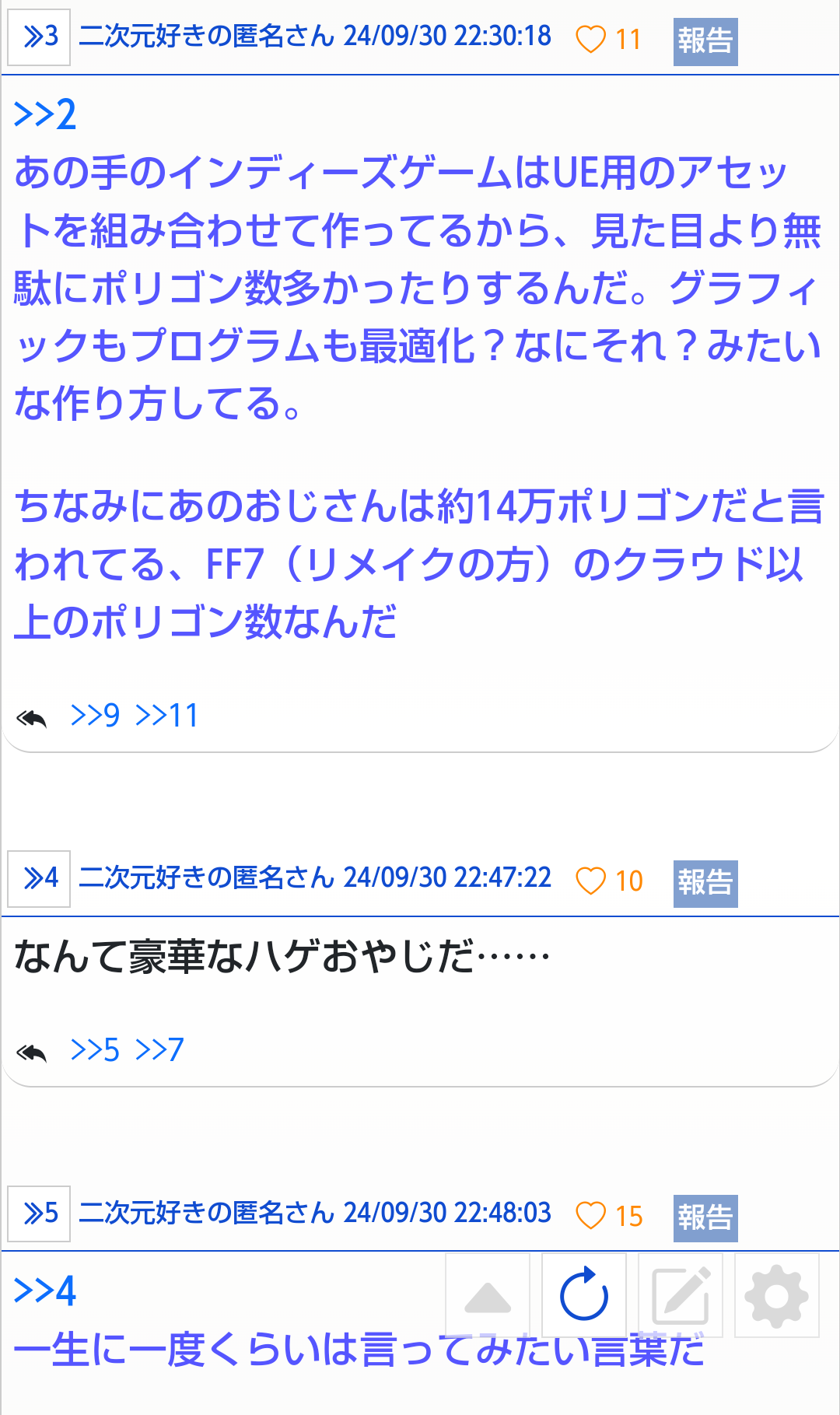Like post 4 with the heart icon
The height and width of the screenshot is (1415, 840).
[590, 881]
